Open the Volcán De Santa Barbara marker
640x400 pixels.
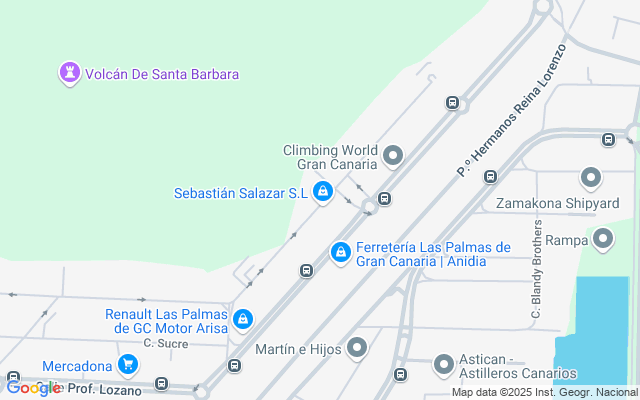pyautogui.click(x=70, y=73)
